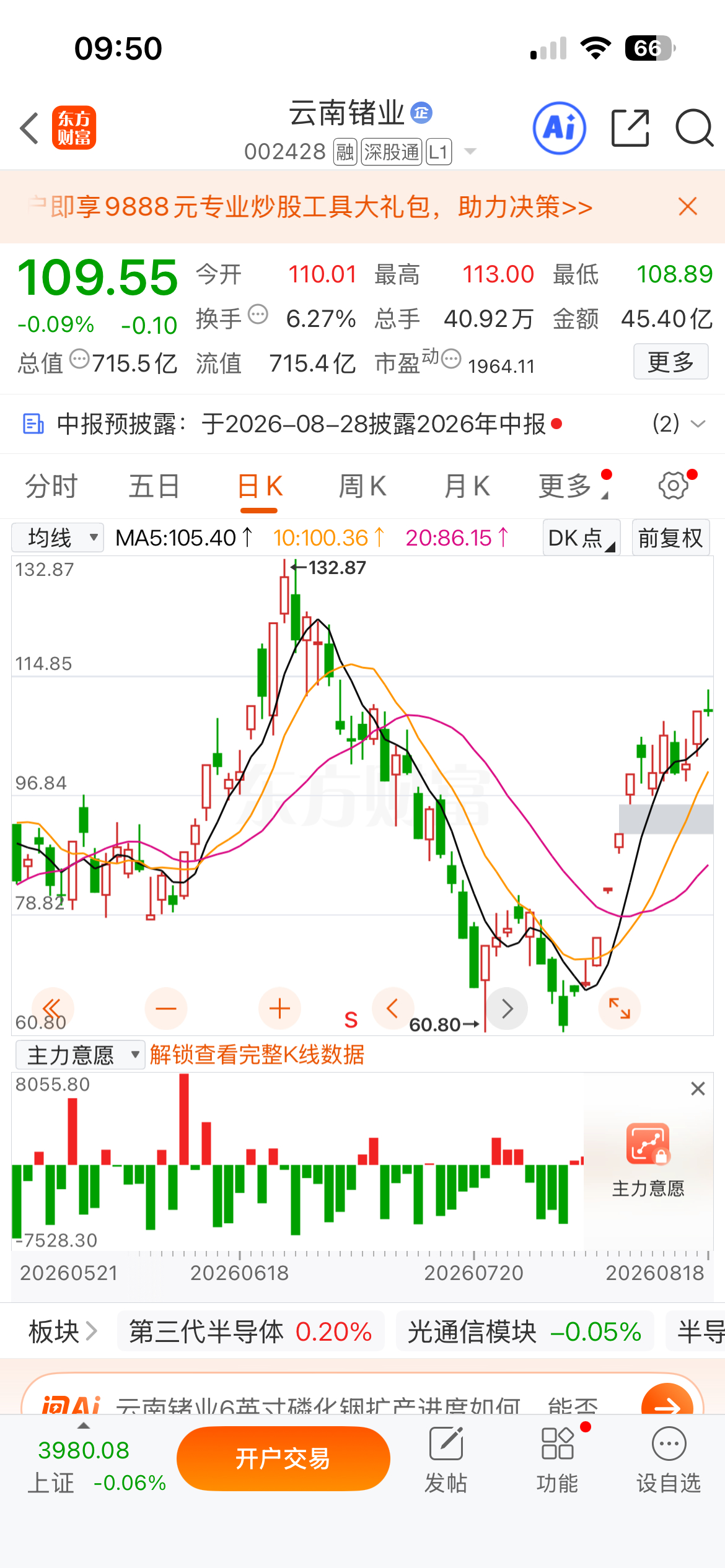Open the 前复权 adjustment option
Screen dimensions: 725x1568
point(670,538)
